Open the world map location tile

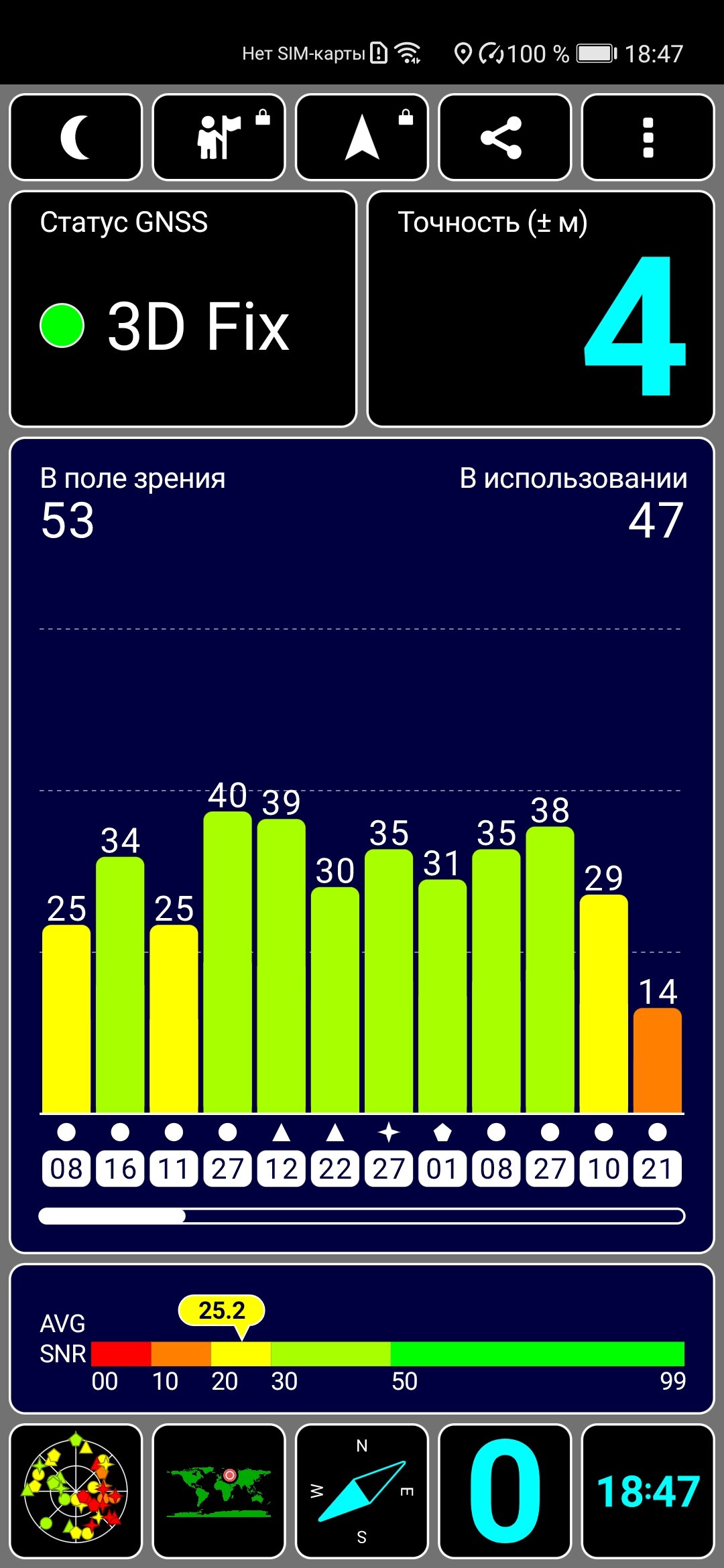point(219,1492)
